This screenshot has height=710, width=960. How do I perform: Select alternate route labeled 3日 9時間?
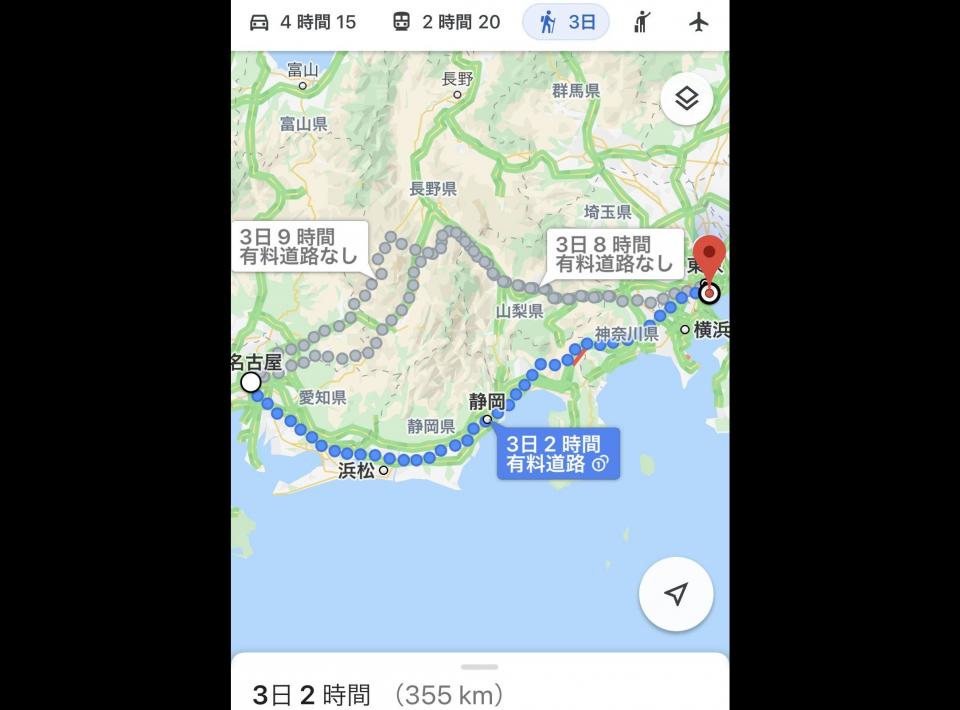point(298,246)
